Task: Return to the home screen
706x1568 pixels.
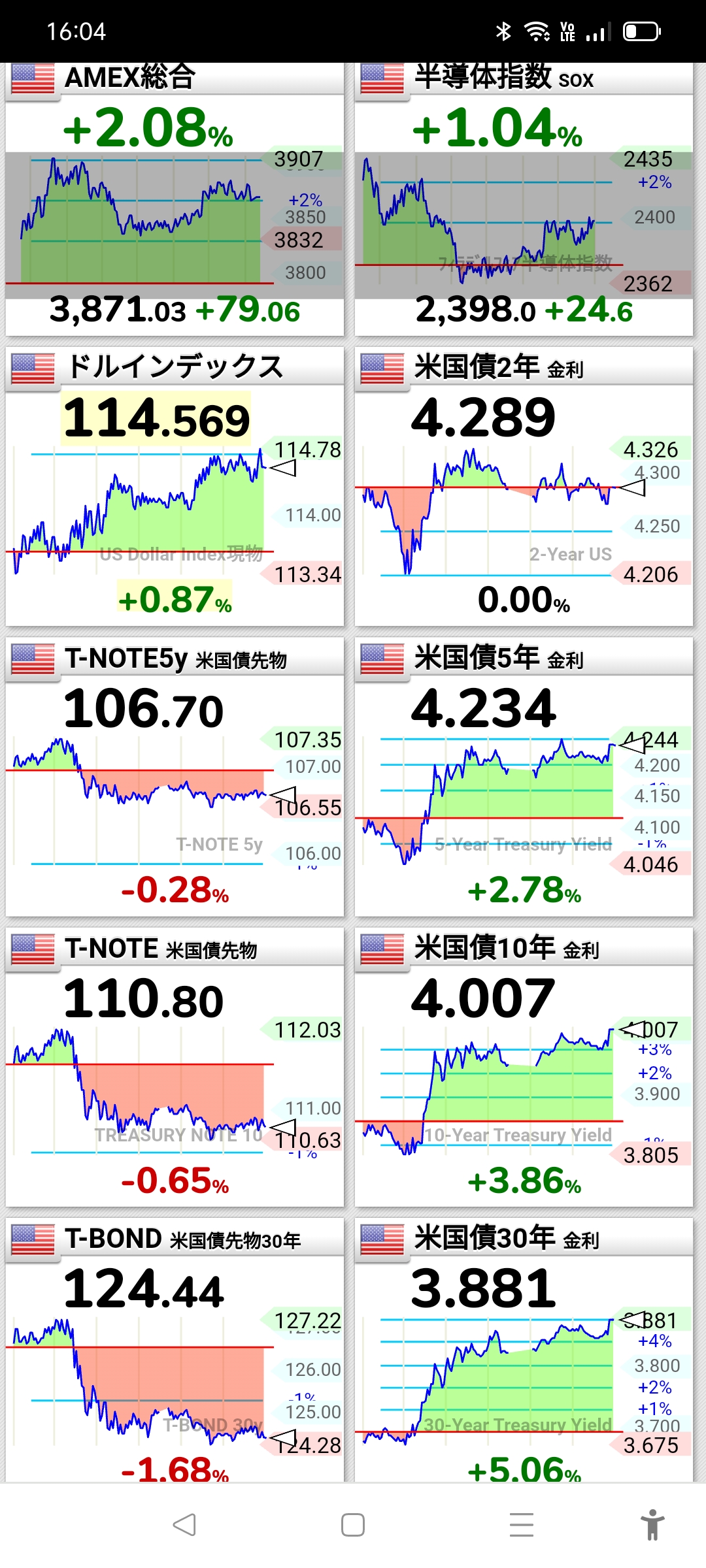Action: (x=353, y=1525)
